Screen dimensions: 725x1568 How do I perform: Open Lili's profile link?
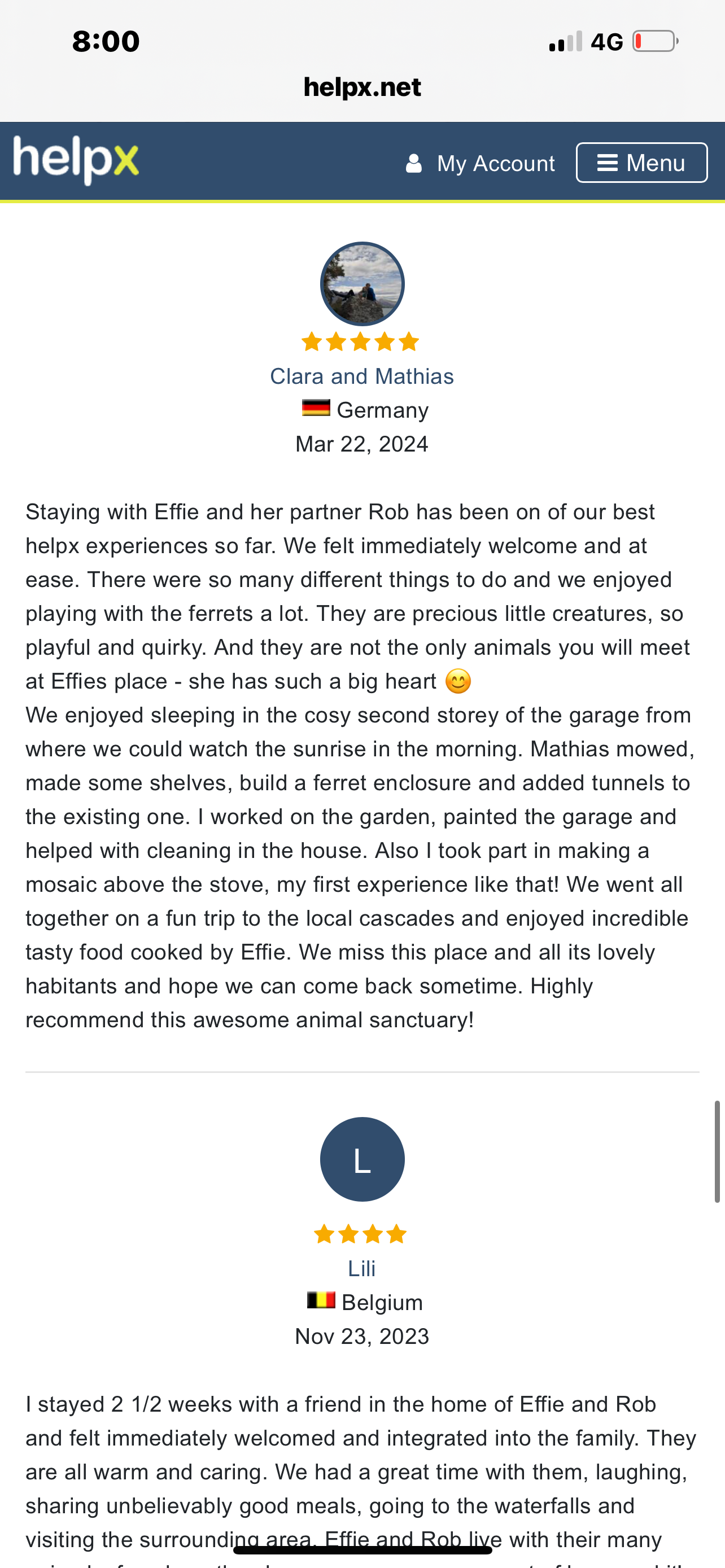point(361,1268)
